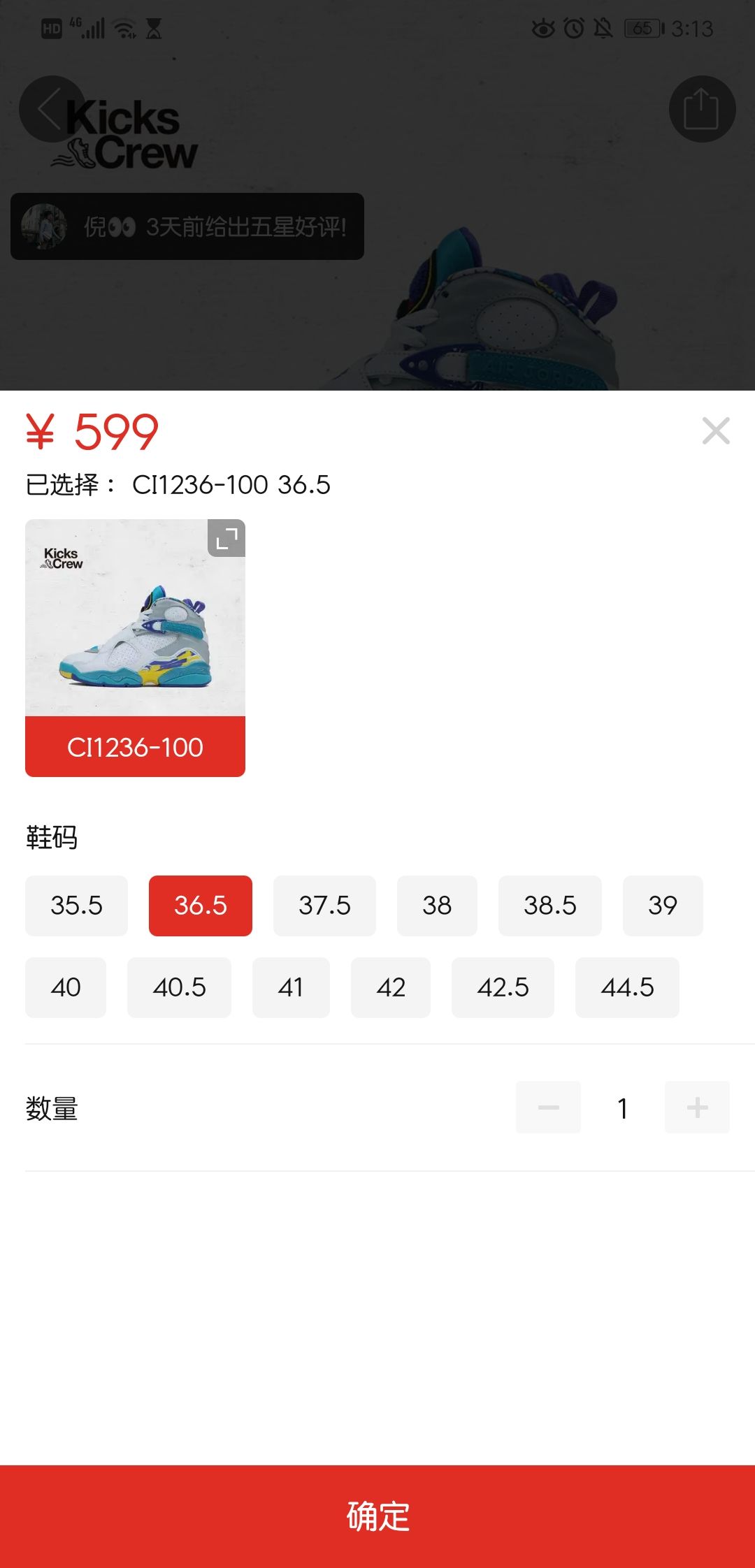Viewport: 755px width, 1568px height.
Task: Tap the 确定 confirm button
Action: (377, 1518)
